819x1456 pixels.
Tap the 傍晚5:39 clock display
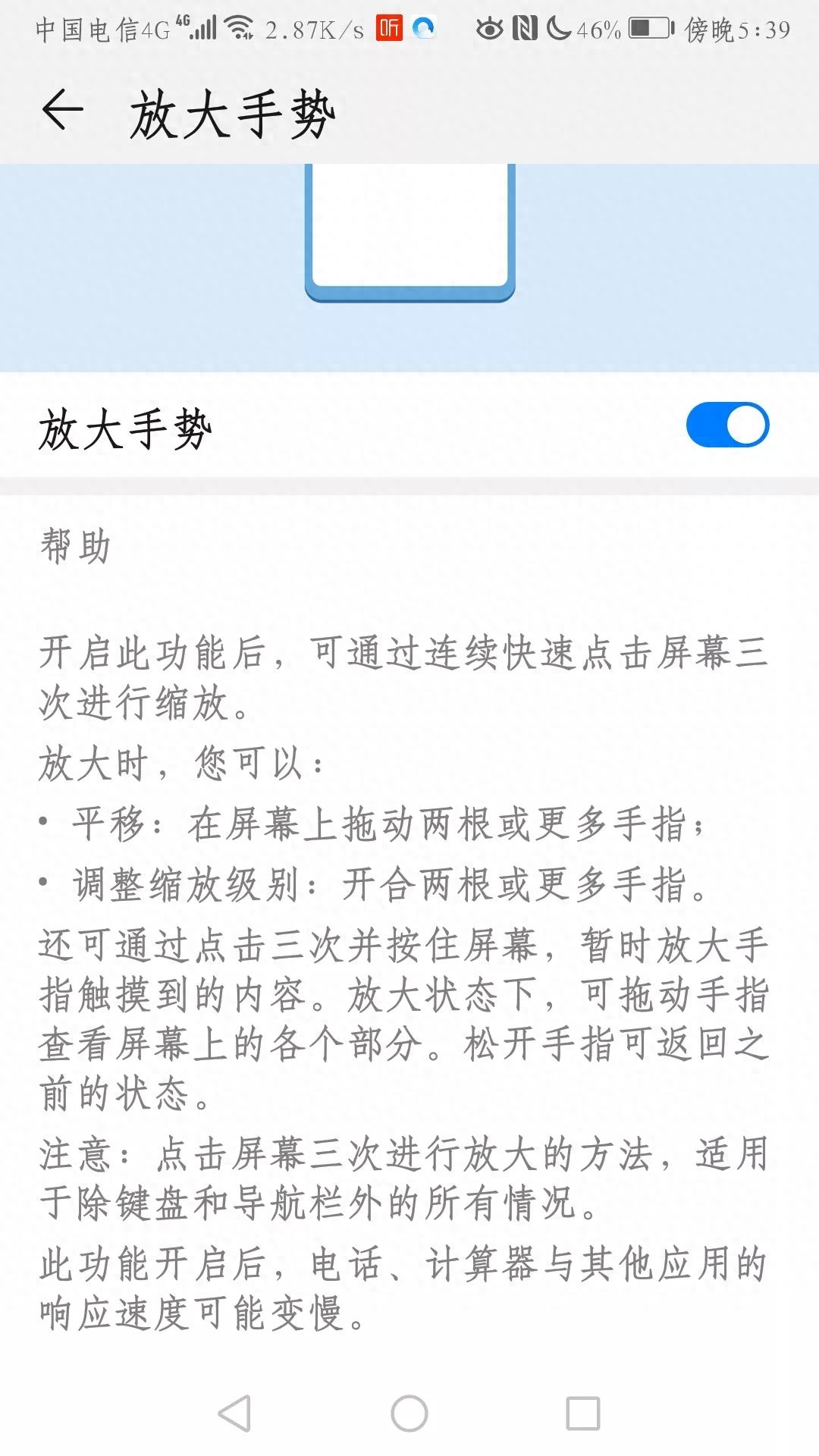736,29
